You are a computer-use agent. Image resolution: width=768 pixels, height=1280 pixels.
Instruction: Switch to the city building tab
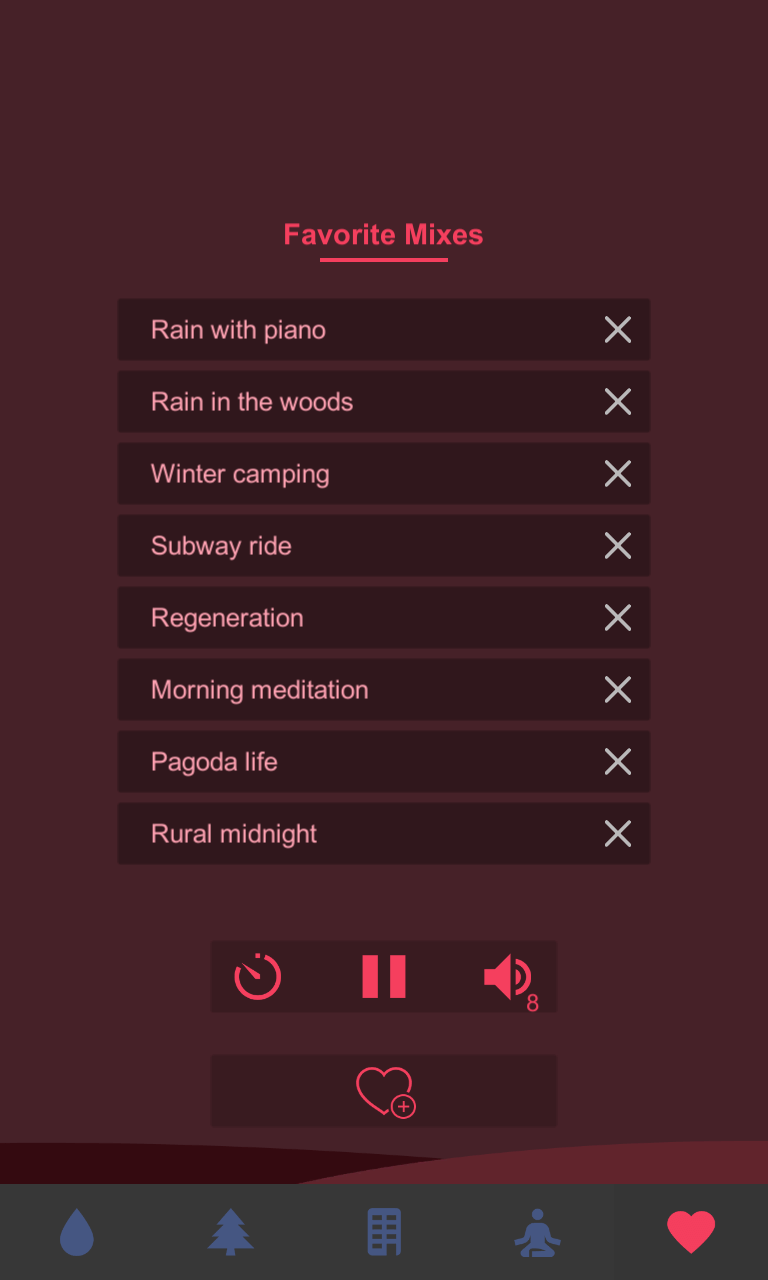[x=384, y=1232]
